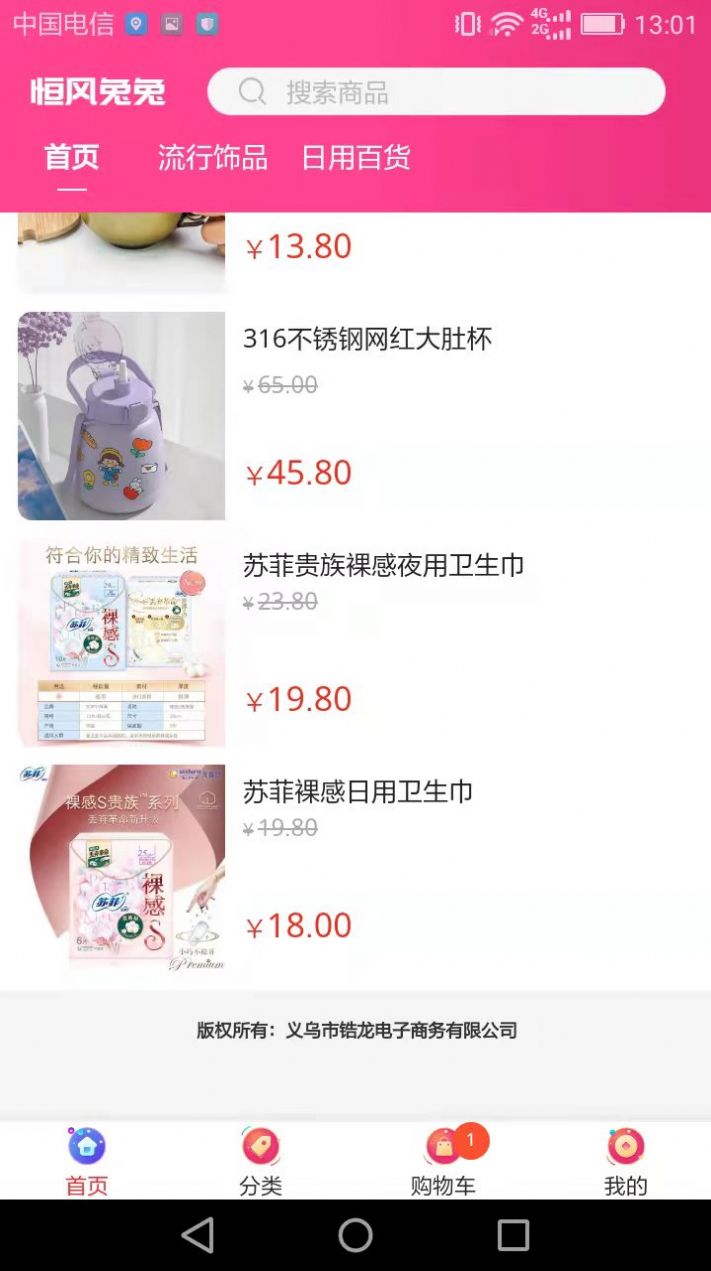Go to 首页 in the bottom navigation

[x=87, y=1161]
